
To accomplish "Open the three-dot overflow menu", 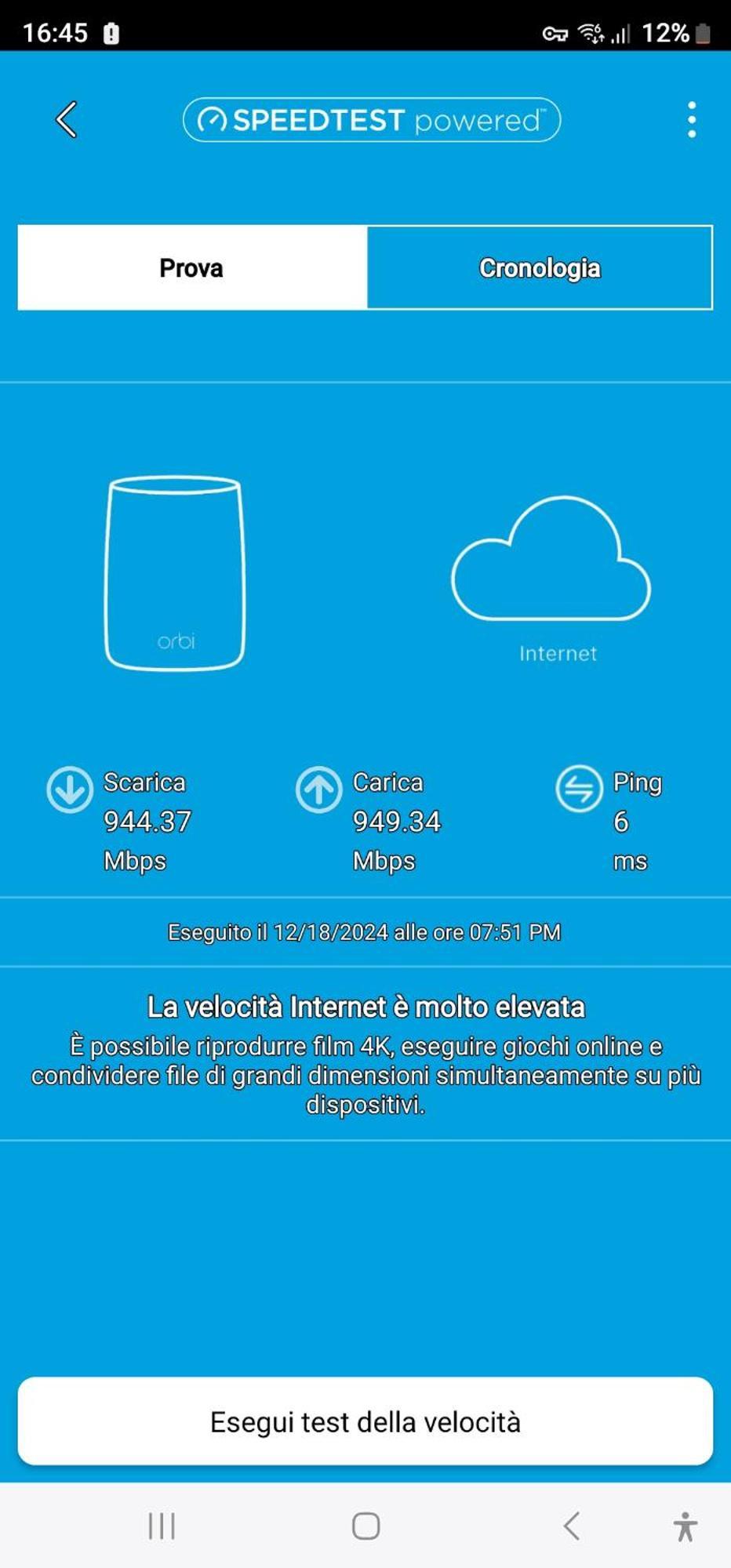I will [691, 120].
